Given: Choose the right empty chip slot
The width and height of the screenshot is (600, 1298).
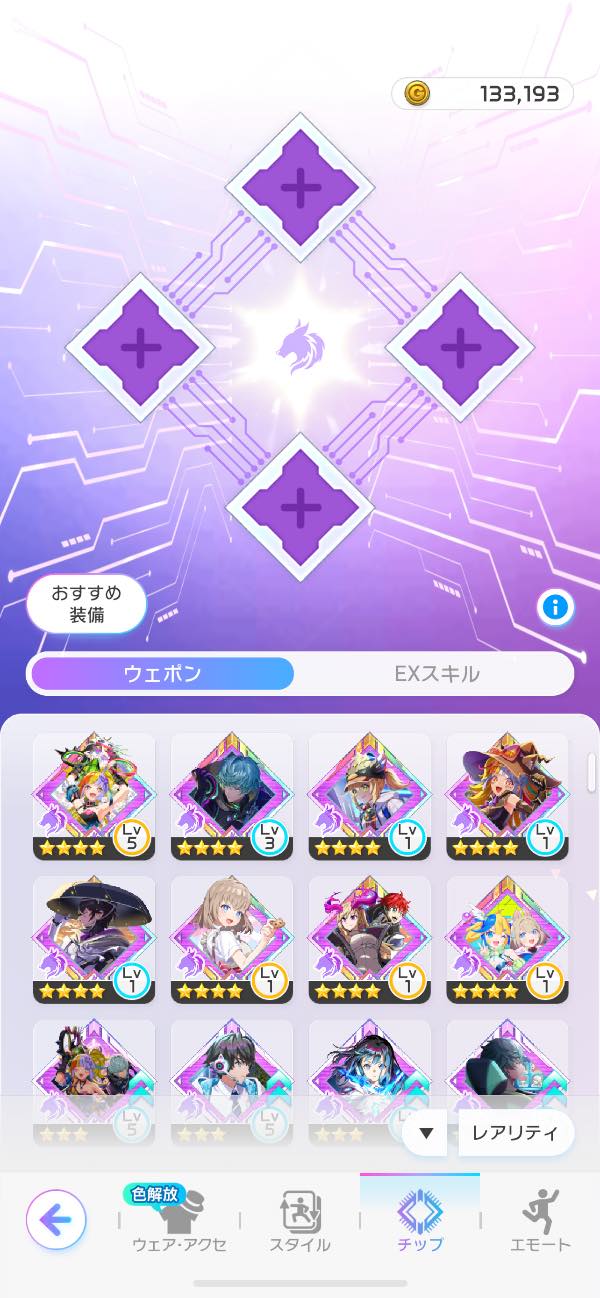Looking at the screenshot, I should [460, 347].
